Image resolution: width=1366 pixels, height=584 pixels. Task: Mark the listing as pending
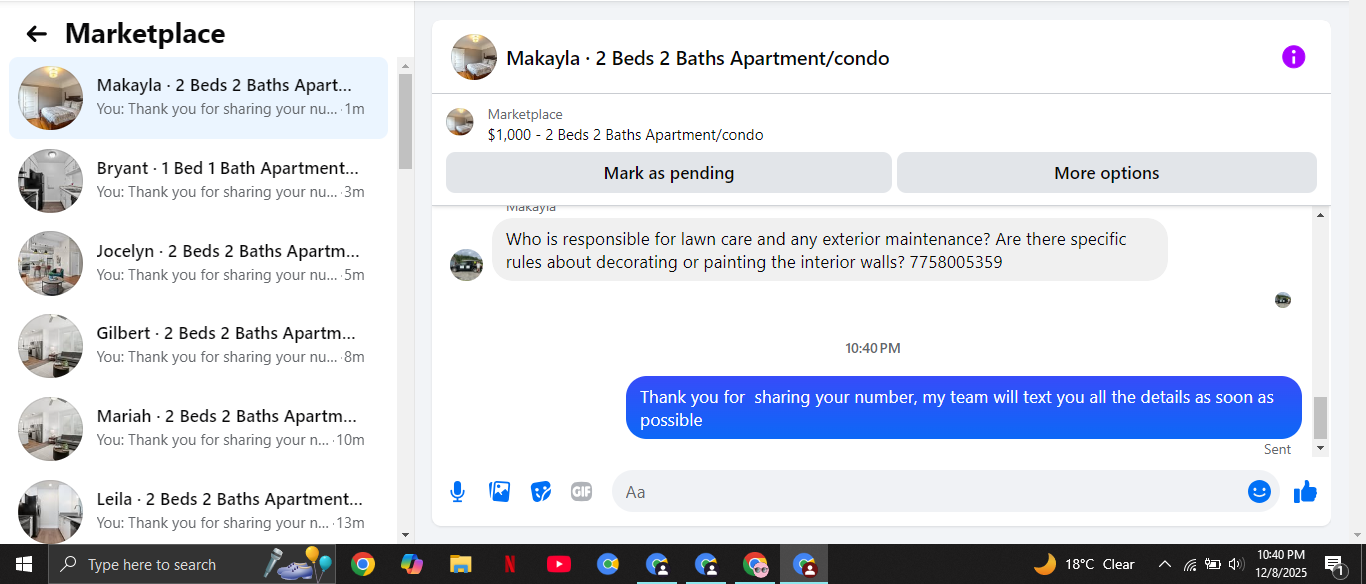coord(668,173)
